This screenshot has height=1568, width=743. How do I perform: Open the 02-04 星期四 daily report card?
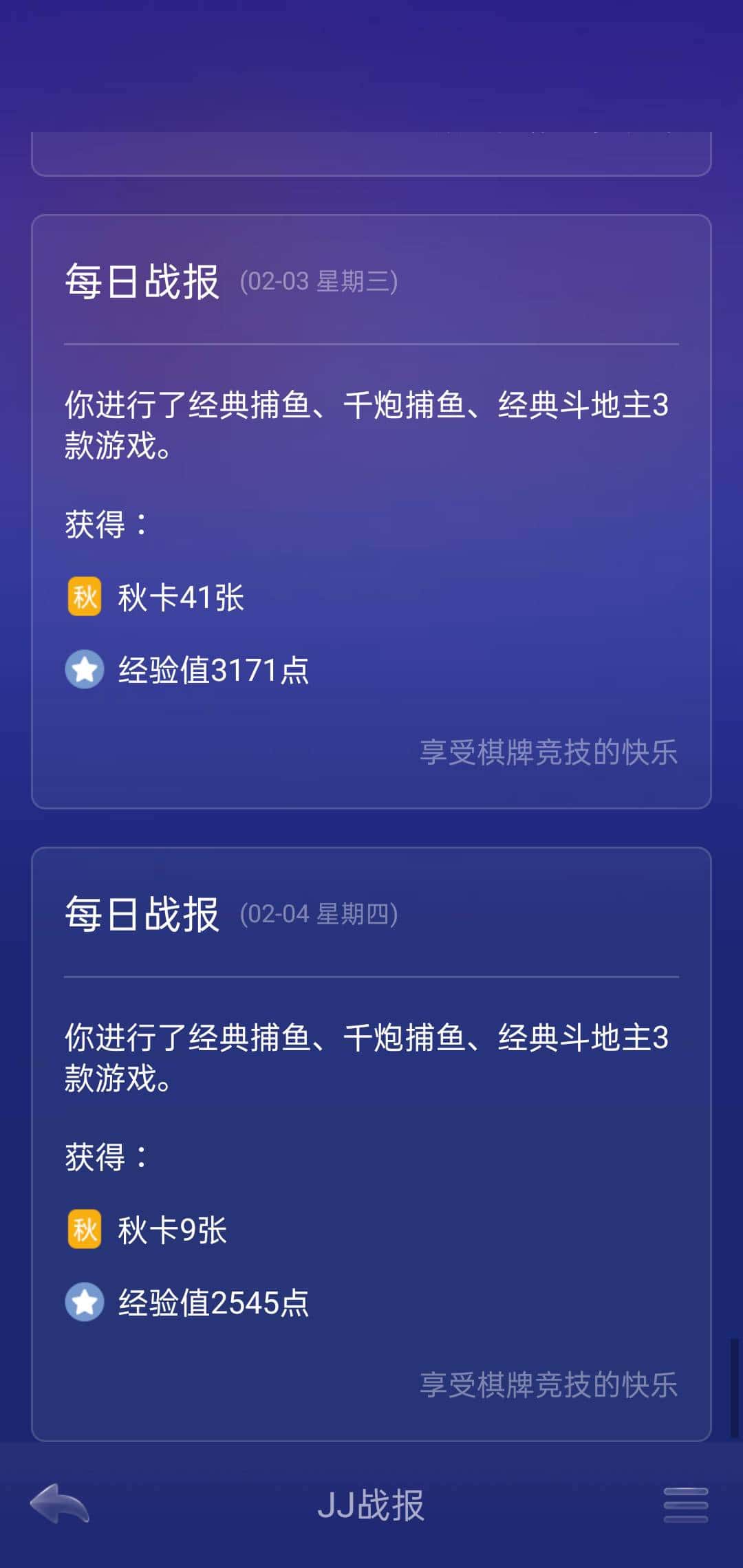(371, 1142)
